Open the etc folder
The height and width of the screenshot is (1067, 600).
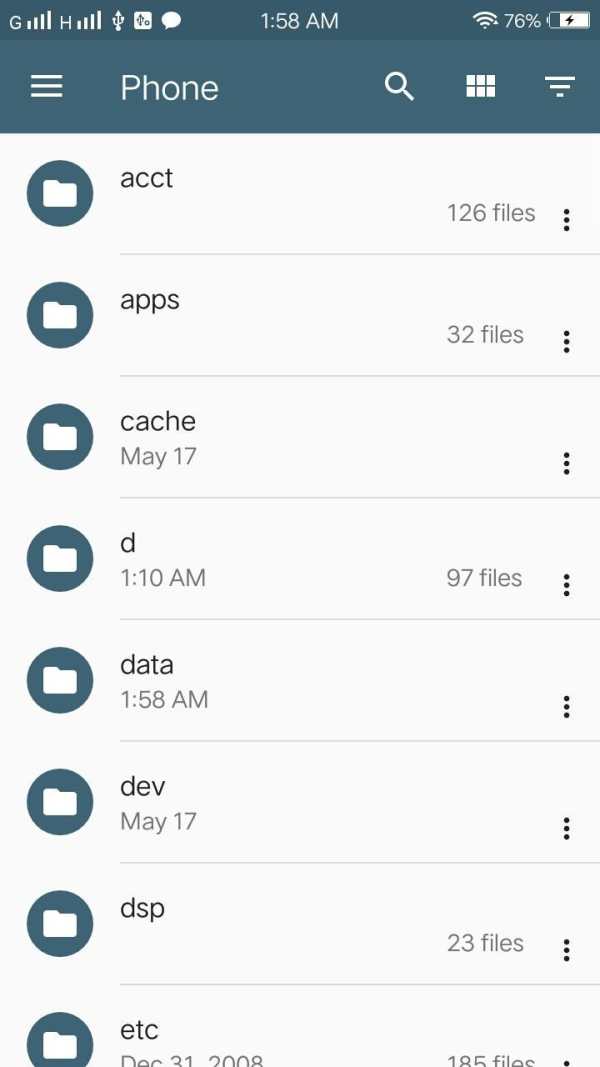tap(300, 1027)
